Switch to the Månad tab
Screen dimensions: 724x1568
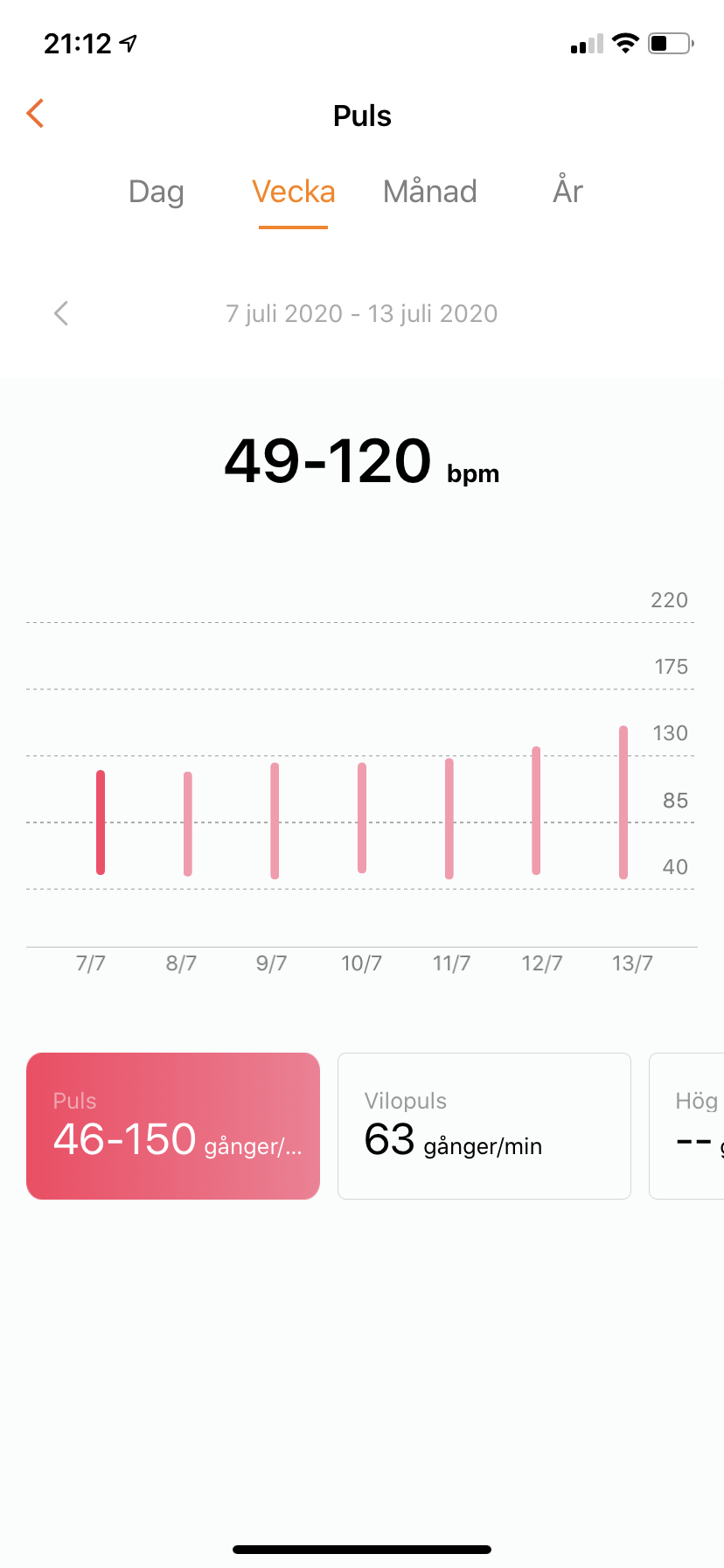point(430,192)
